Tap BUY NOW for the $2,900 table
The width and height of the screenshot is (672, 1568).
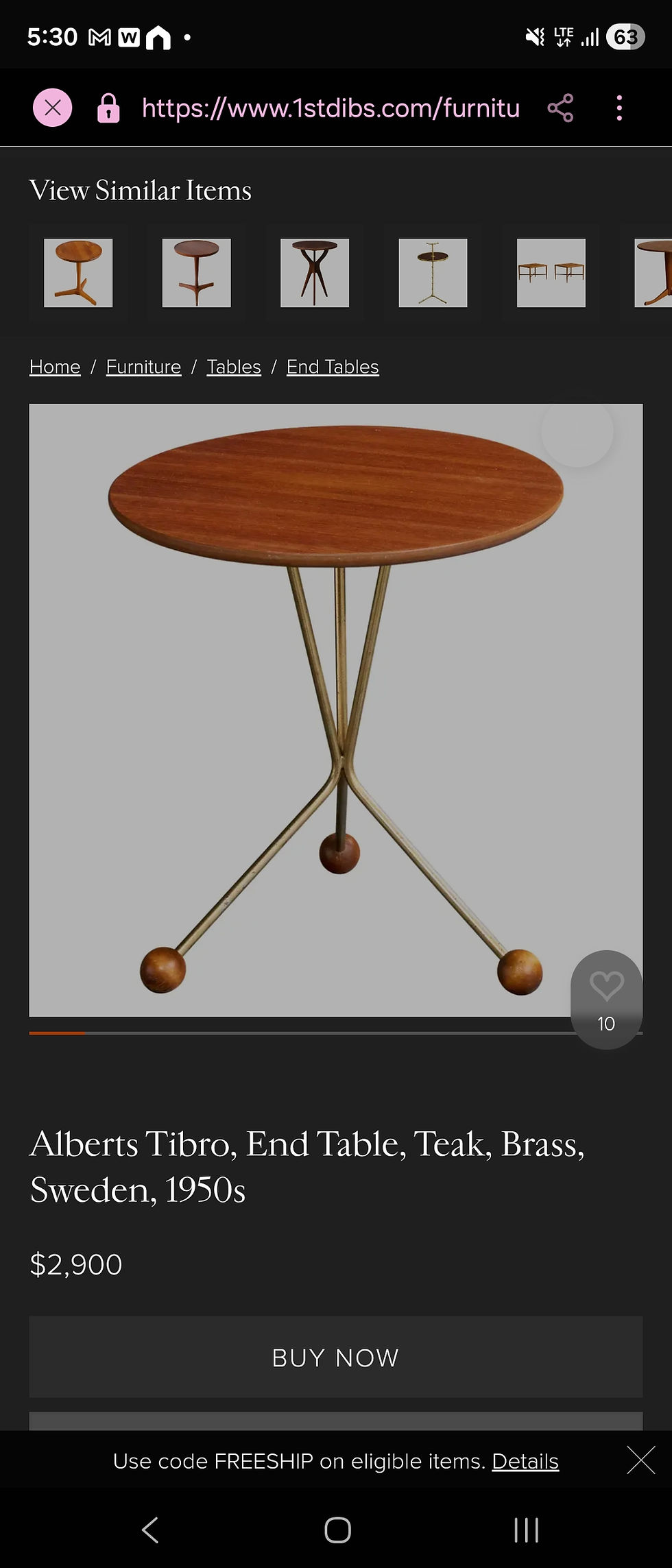tap(336, 1358)
